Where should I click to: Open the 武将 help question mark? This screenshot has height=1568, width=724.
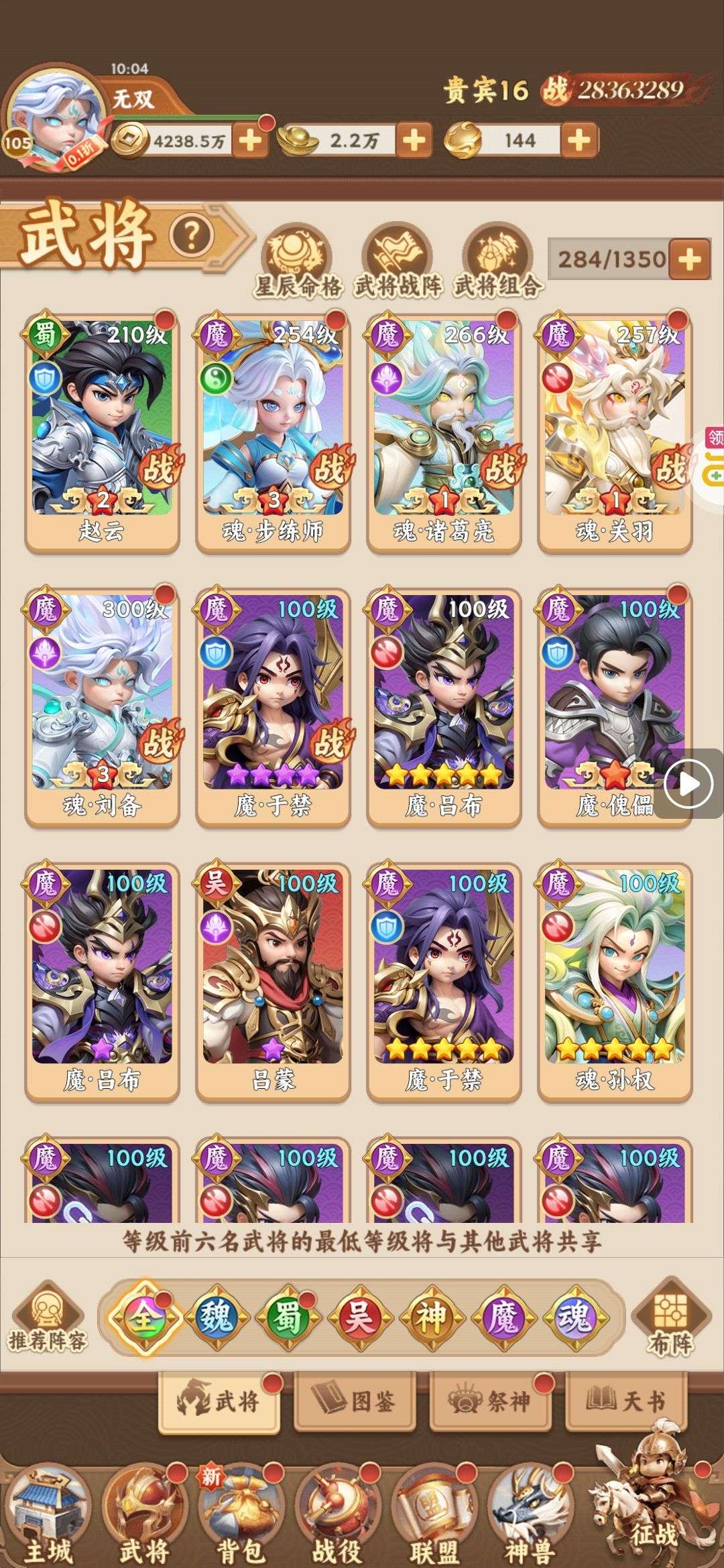pyautogui.click(x=192, y=236)
